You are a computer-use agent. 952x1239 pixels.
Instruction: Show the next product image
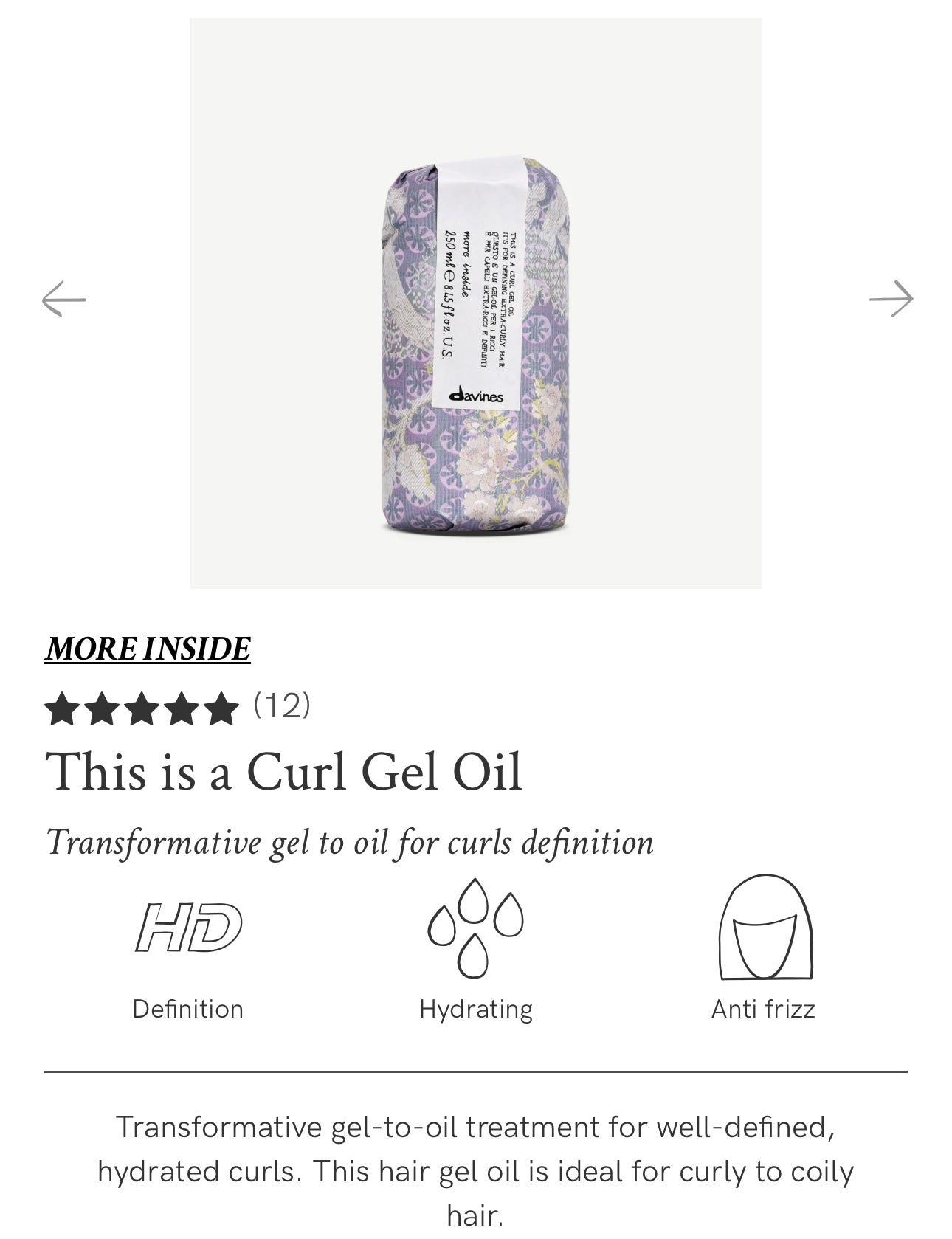(891, 299)
